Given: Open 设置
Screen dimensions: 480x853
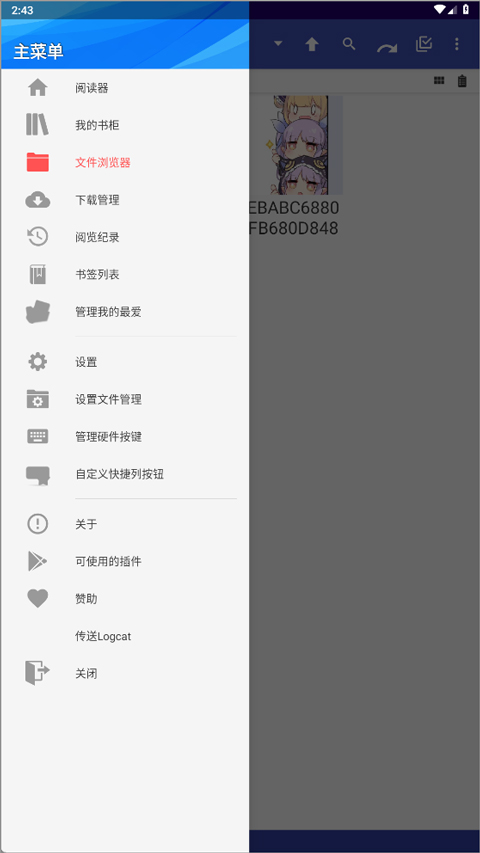Looking at the screenshot, I should pos(125,362).
